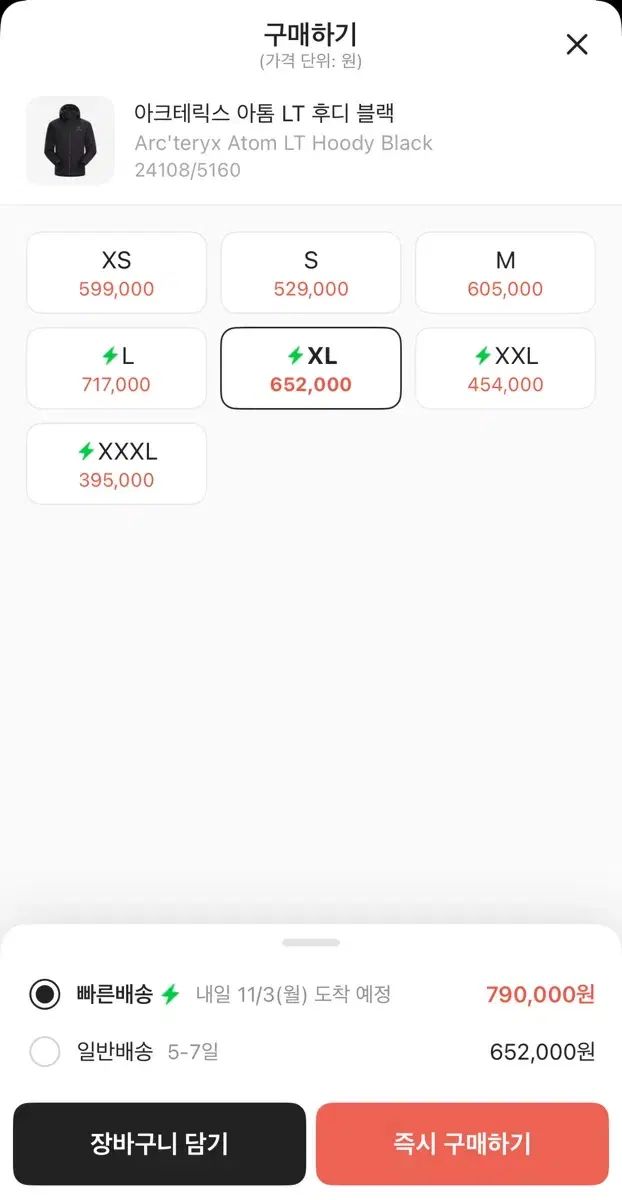Image resolution: width=622 pixels, height=1200 pixels.
Task: Tap the delivery sheet drag handle
Action: pyautogui.click(x=311, y=942)
